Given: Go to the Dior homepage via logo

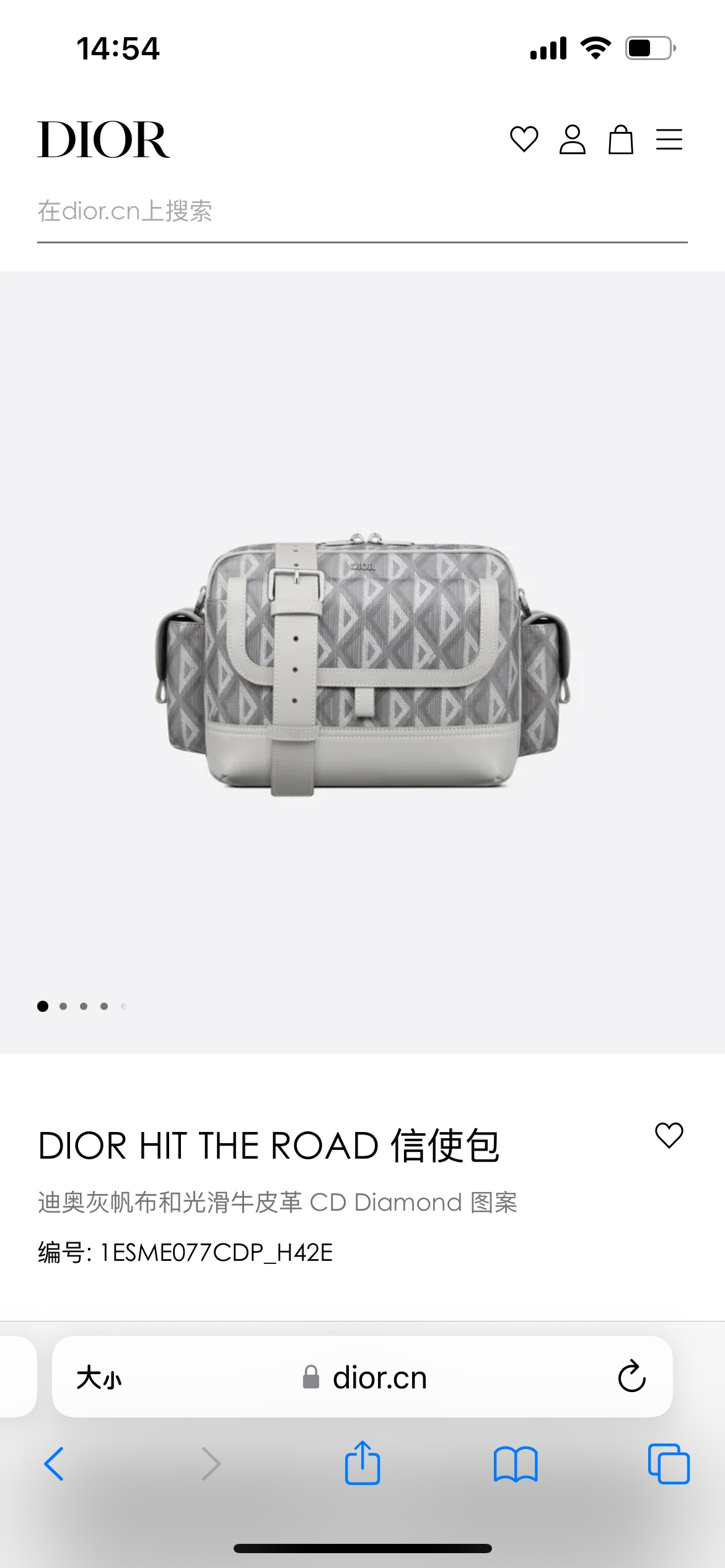Looking at the screenshot, I should click(103, 139).
